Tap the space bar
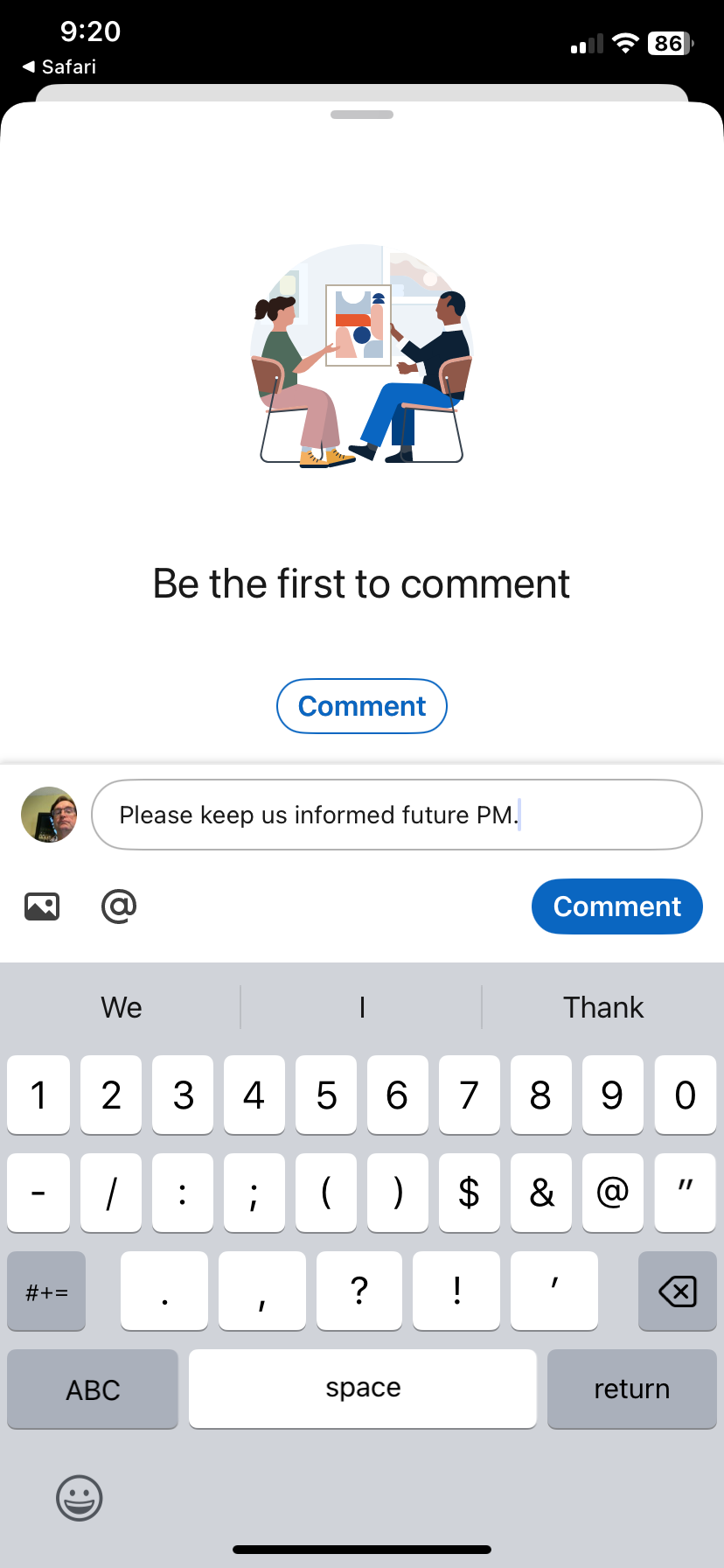 click(362, 1389)
